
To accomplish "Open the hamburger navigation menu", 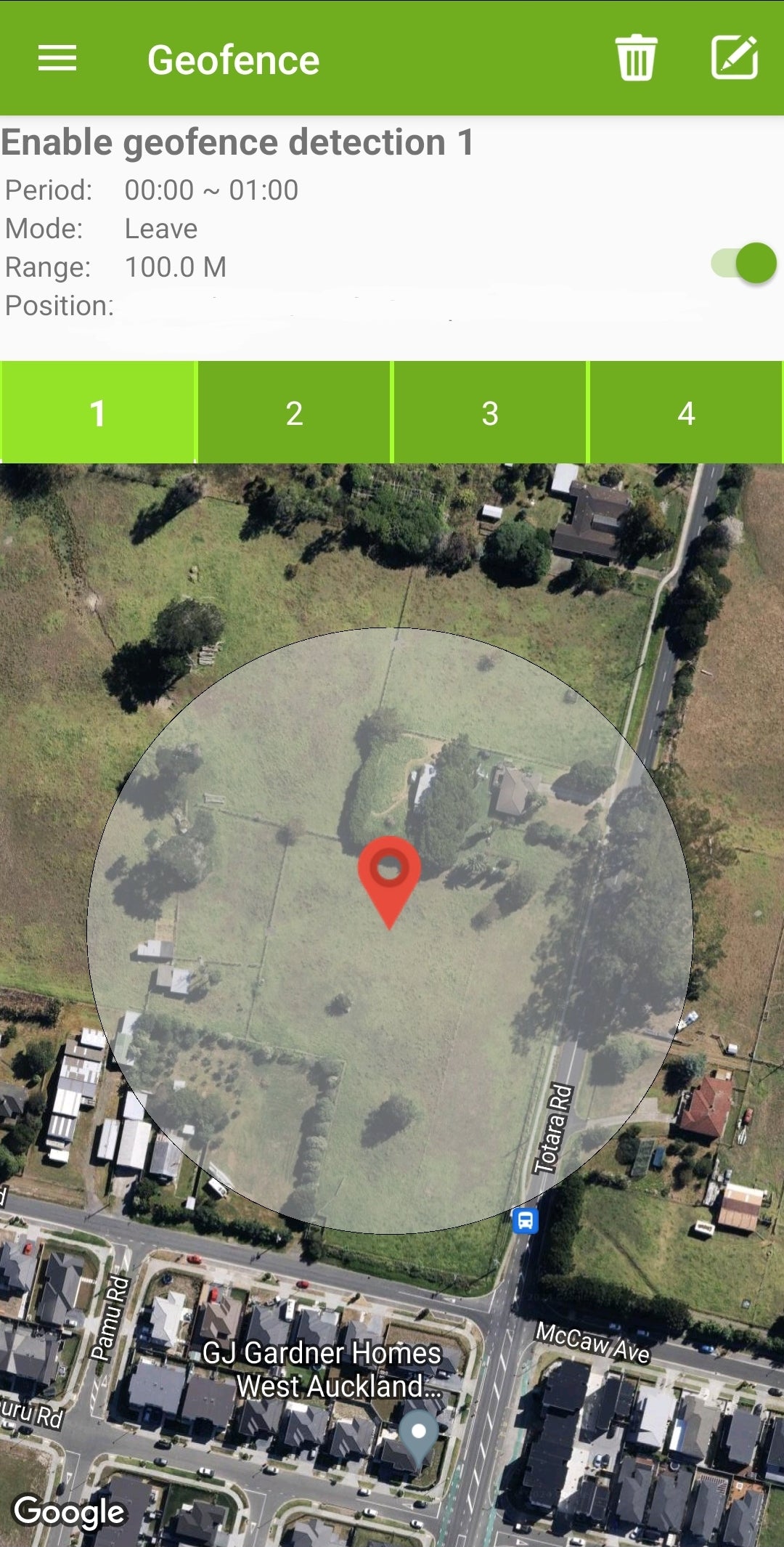I will pyautogui.click(x=57, y=58).
